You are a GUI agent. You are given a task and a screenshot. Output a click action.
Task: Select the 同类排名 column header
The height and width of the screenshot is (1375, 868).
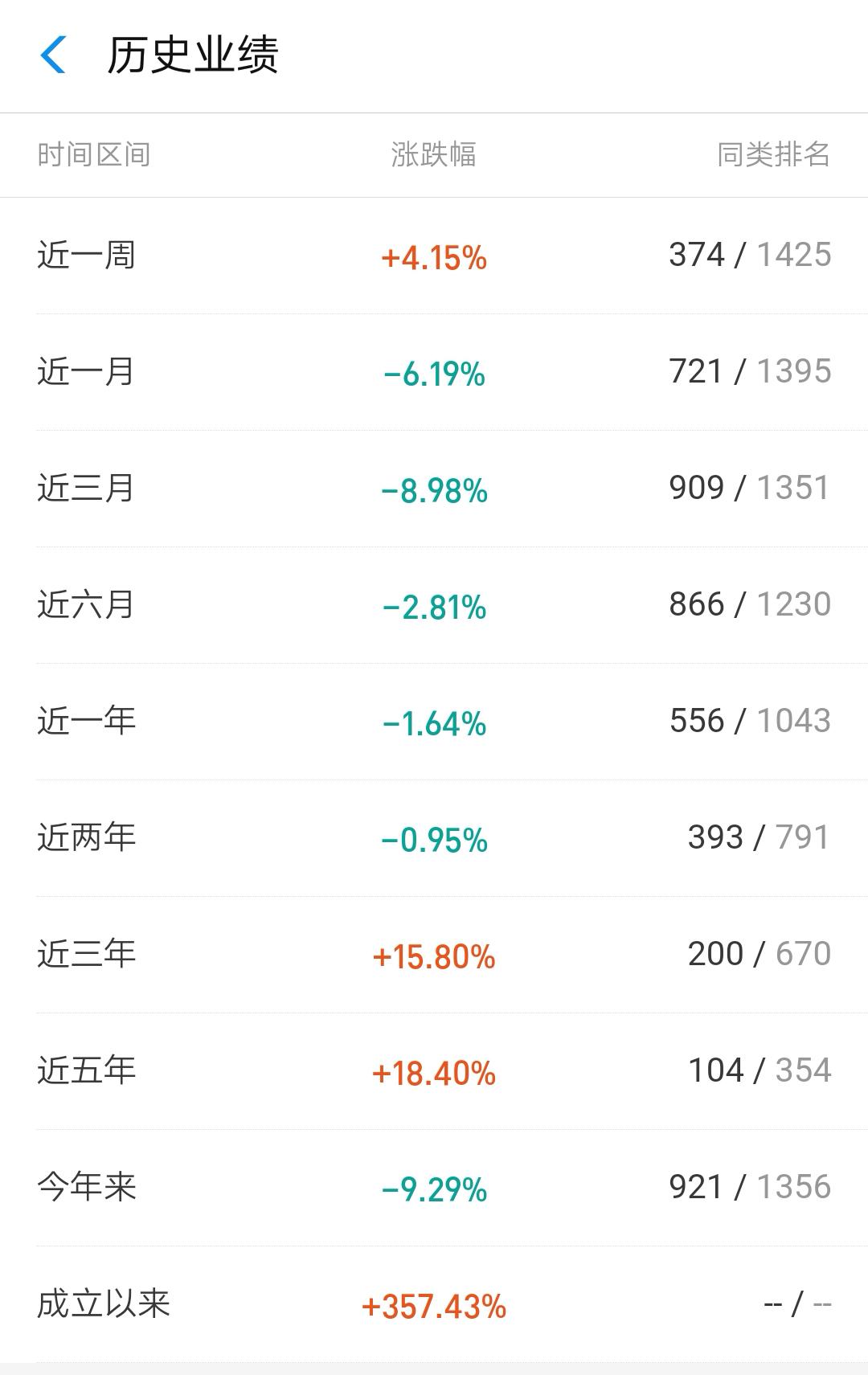(x=774, y=158)
